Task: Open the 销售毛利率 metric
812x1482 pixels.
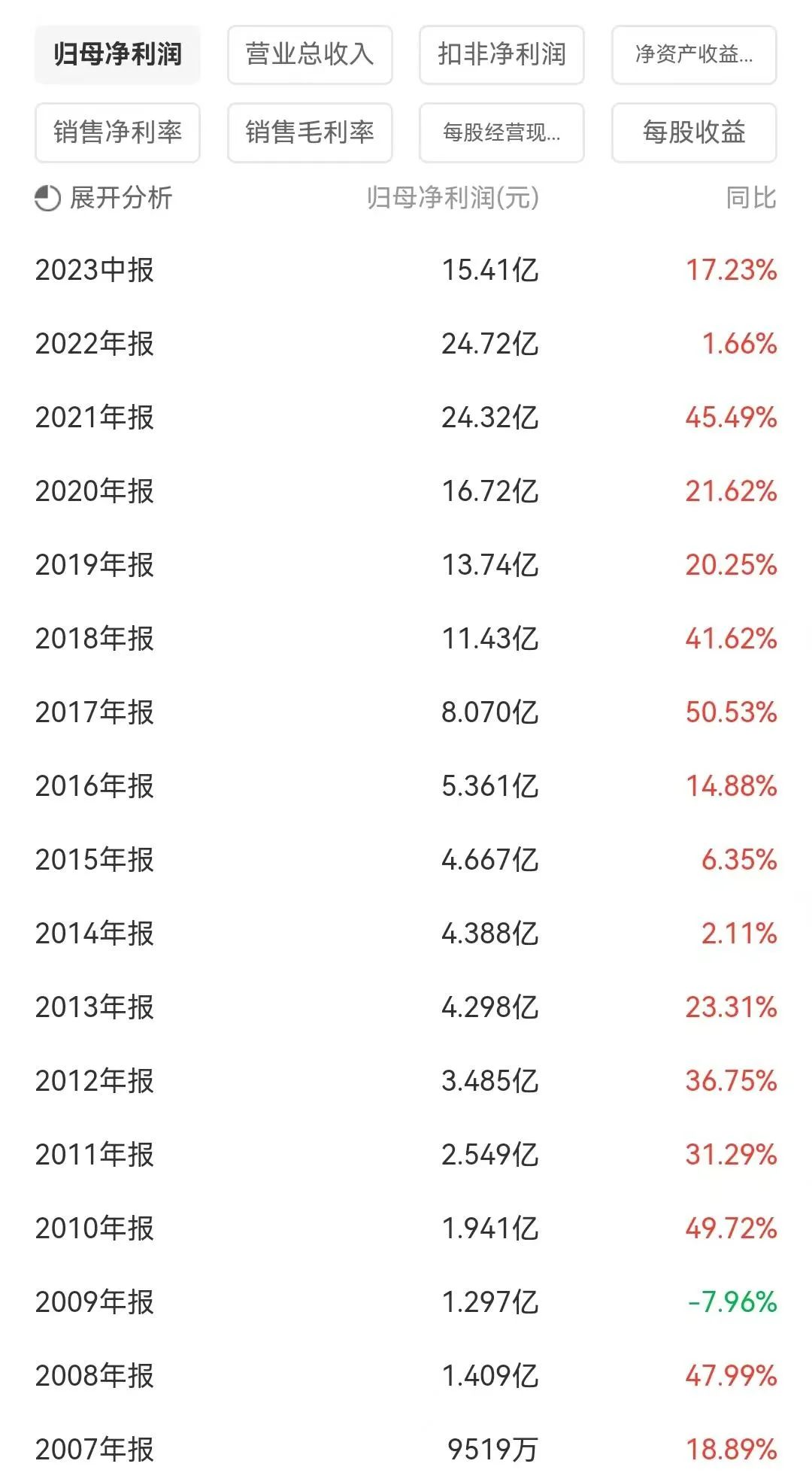Action: tap(310, 132)
